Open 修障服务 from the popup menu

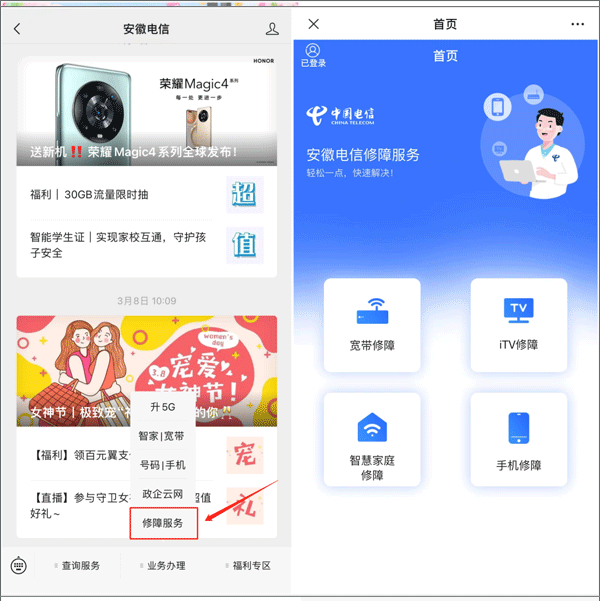click(x=163, y=523)
